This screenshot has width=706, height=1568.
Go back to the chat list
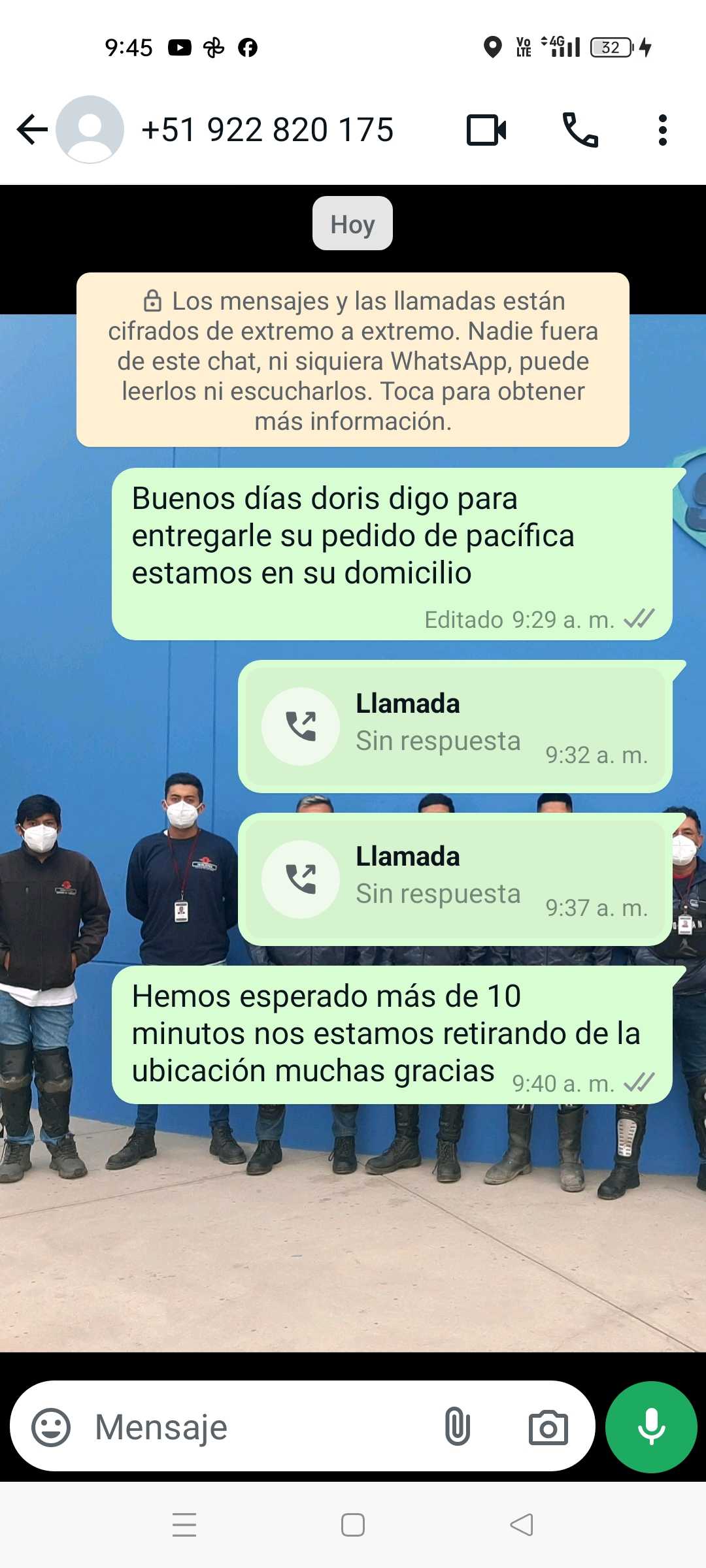click(x=32, y=129)
